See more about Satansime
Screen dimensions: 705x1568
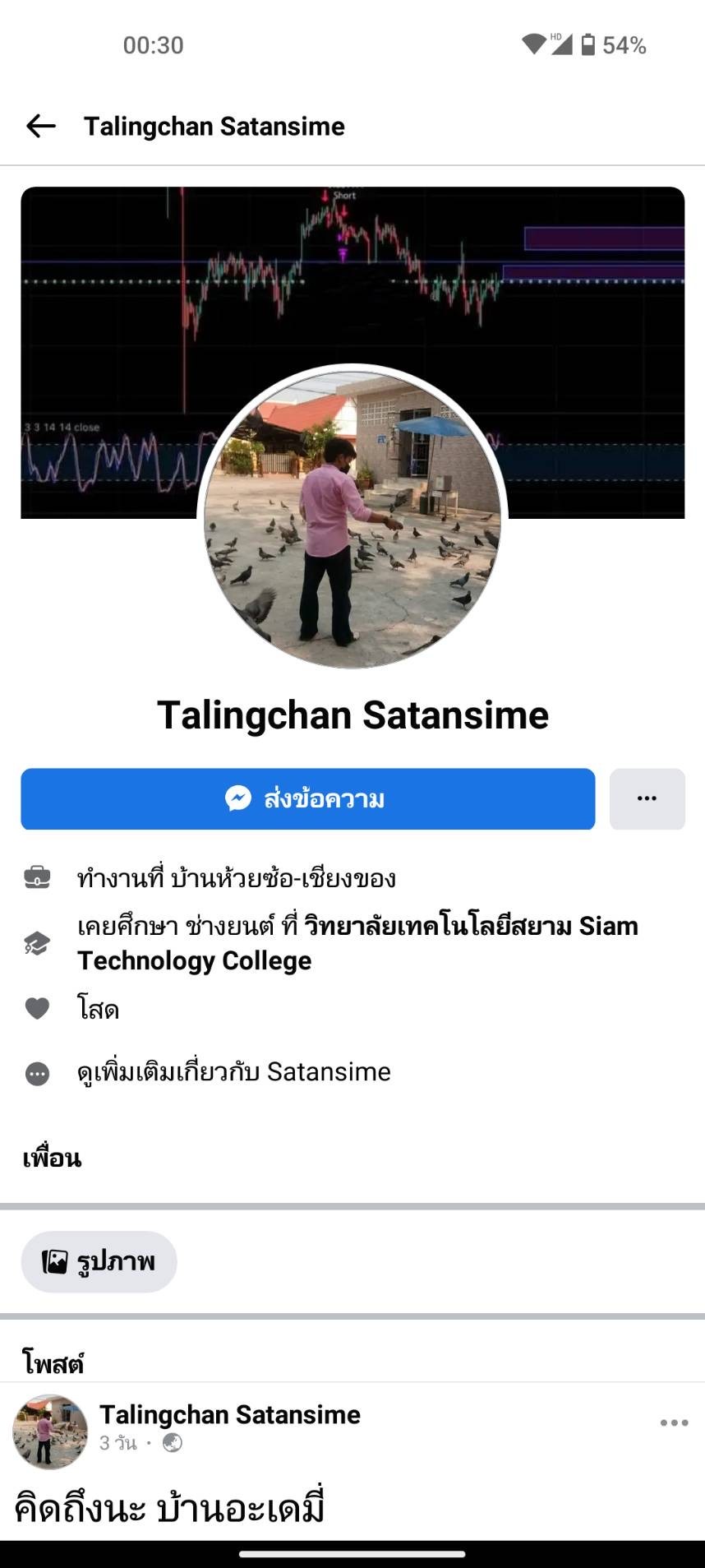(x=233, y=1072)
